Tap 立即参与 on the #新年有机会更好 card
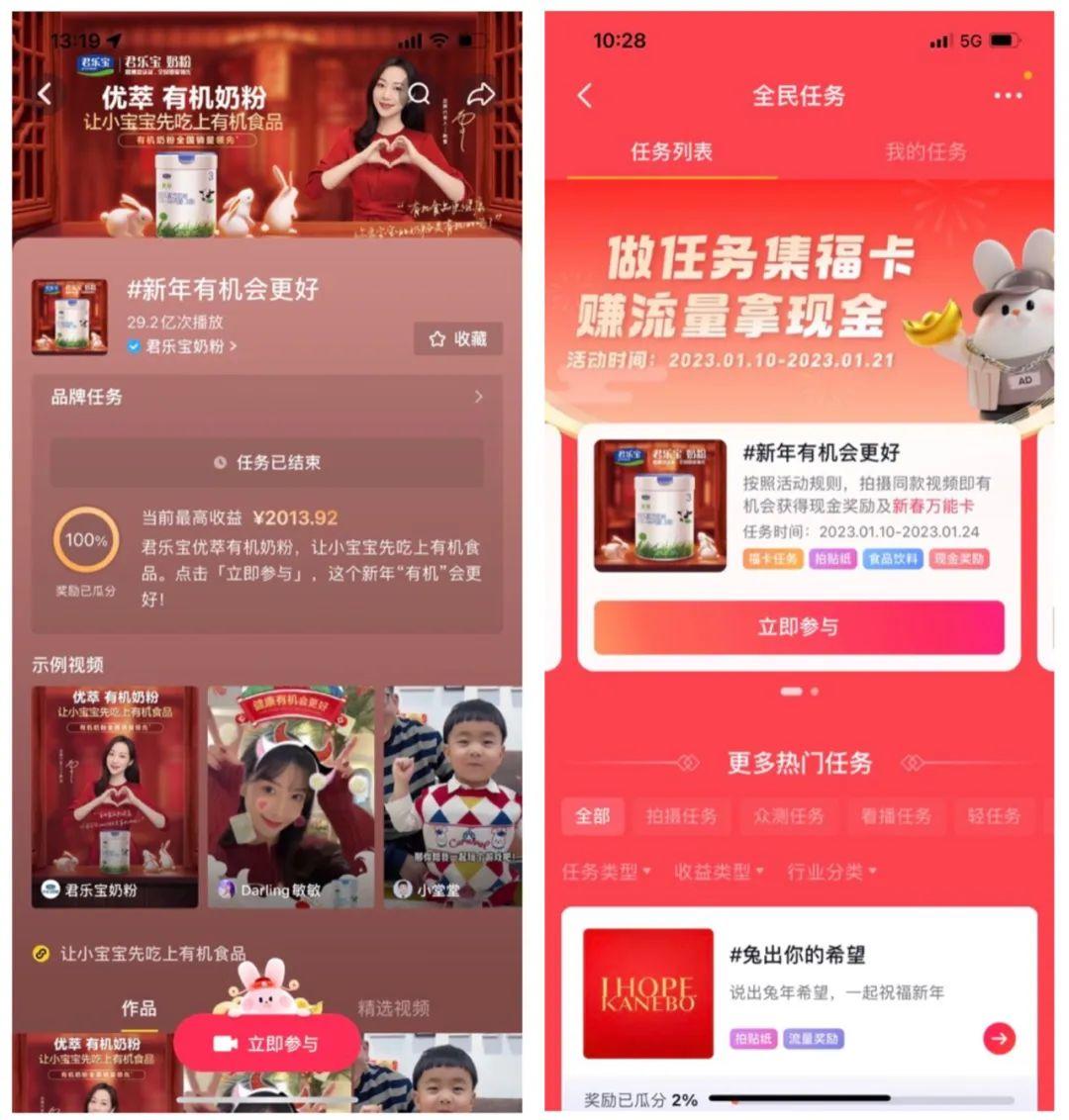Viewport: 1069px width, 1120px height. click(x=798, y=627)
